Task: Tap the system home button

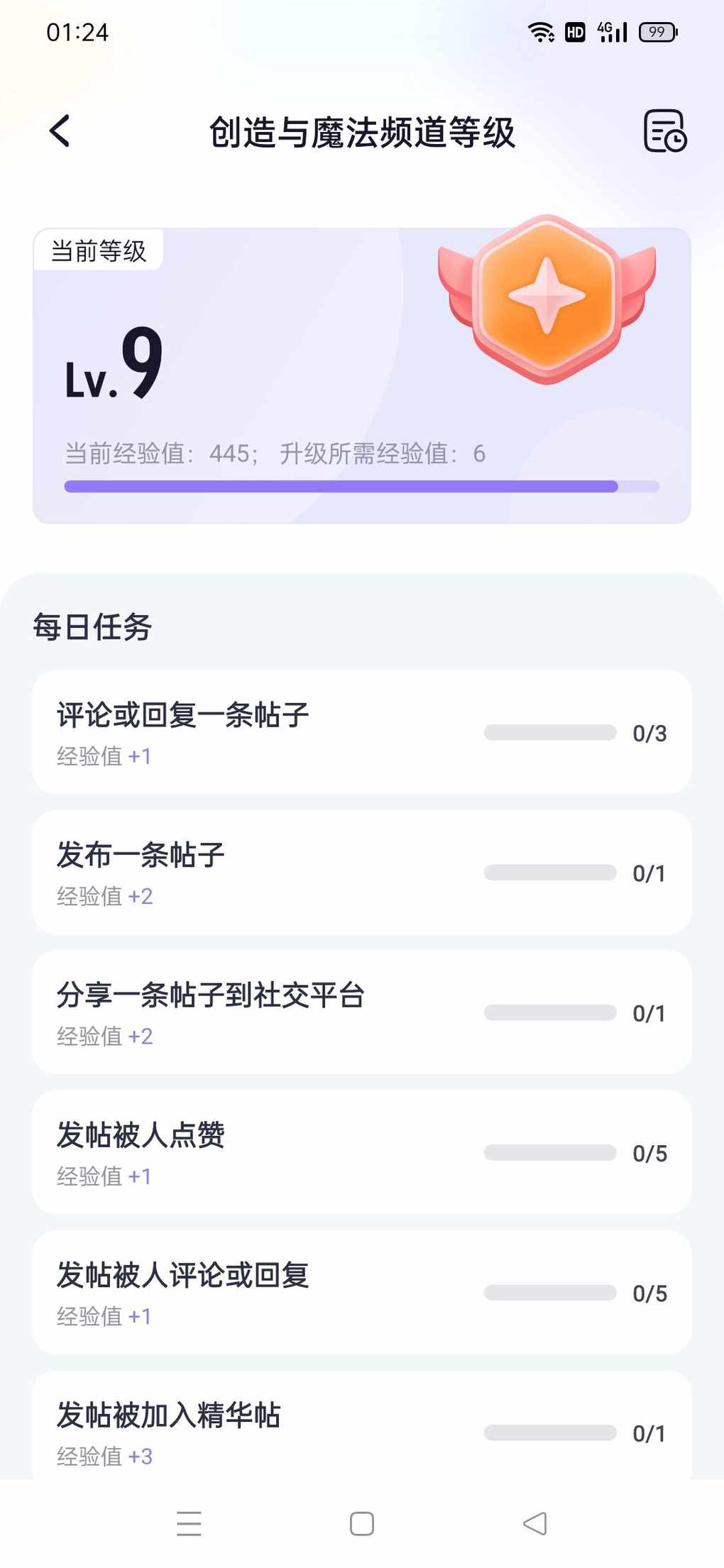Action: [x=362, y=1523]
